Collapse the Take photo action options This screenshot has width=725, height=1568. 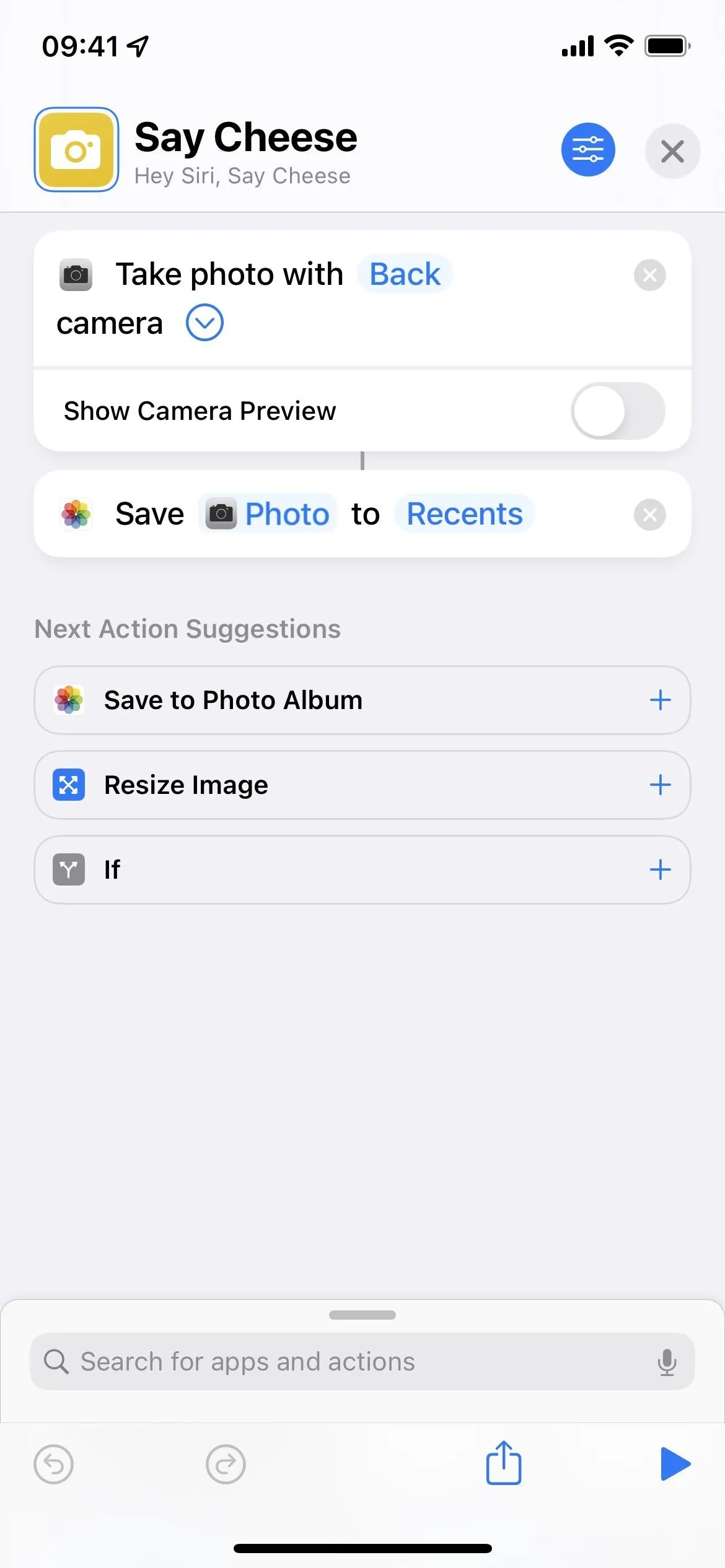[x=204, y=323]
